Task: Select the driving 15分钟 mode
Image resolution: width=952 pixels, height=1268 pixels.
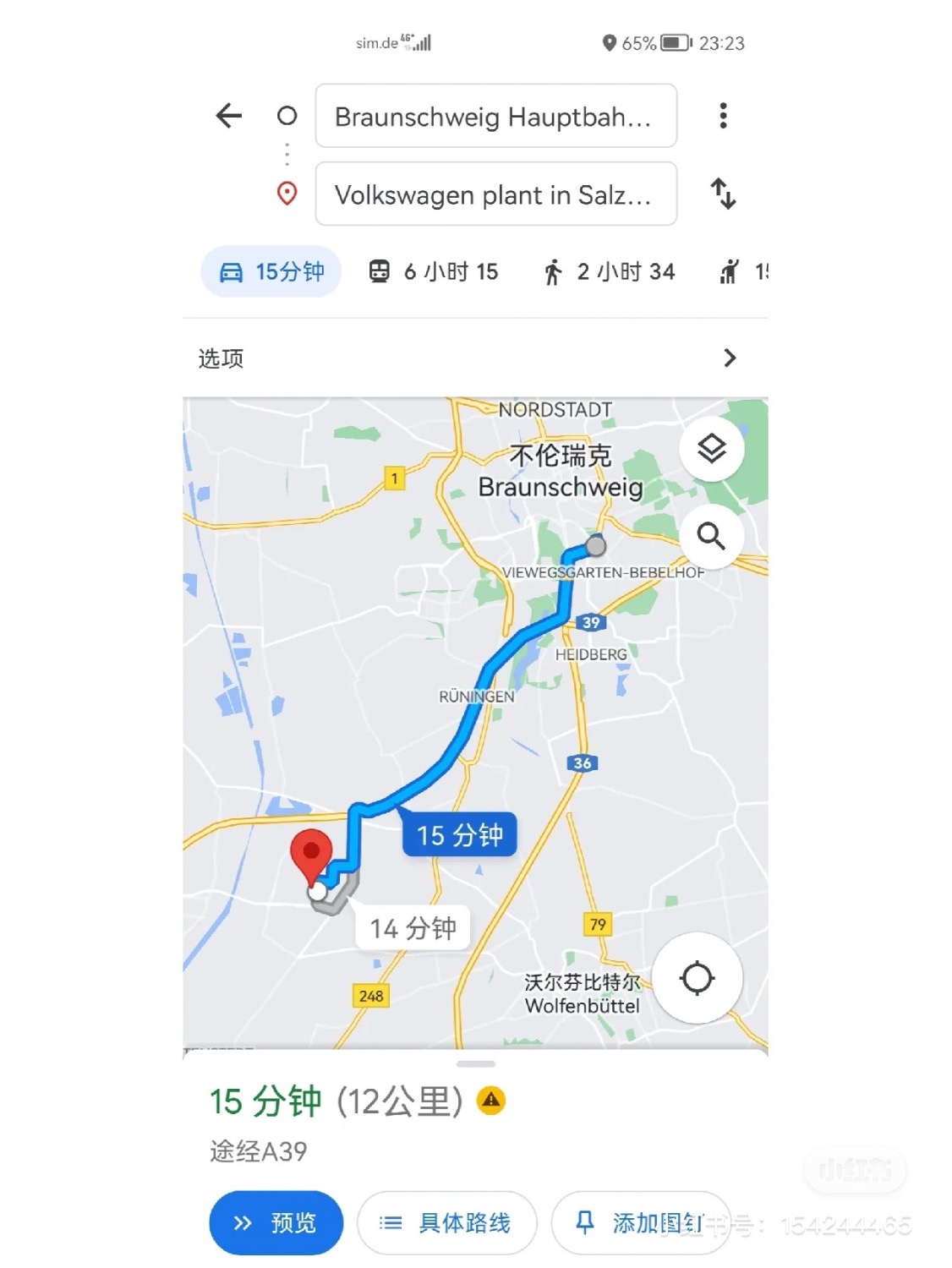Action: 271,271
